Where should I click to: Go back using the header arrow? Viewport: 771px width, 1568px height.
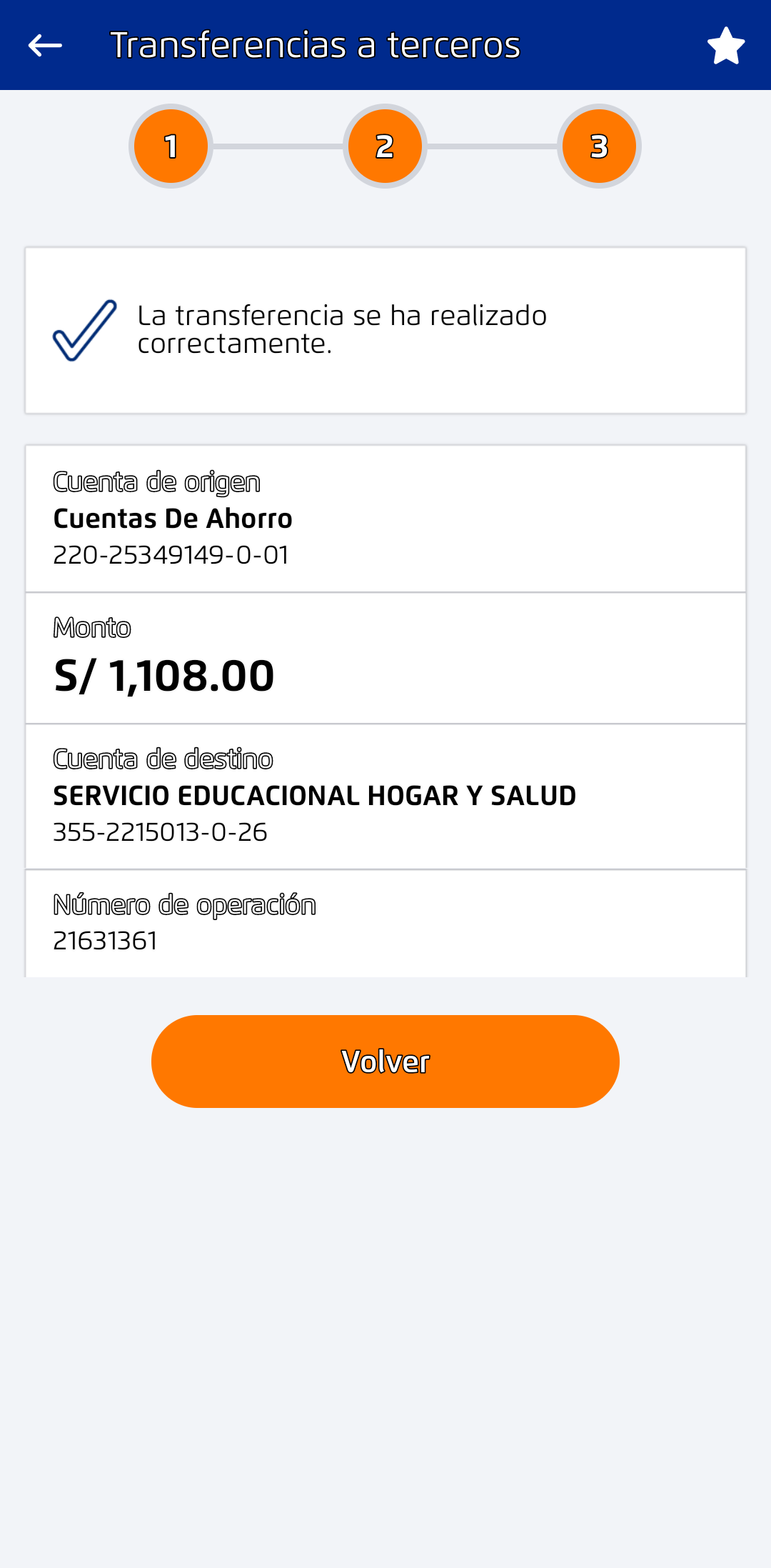tap(45, 46)
